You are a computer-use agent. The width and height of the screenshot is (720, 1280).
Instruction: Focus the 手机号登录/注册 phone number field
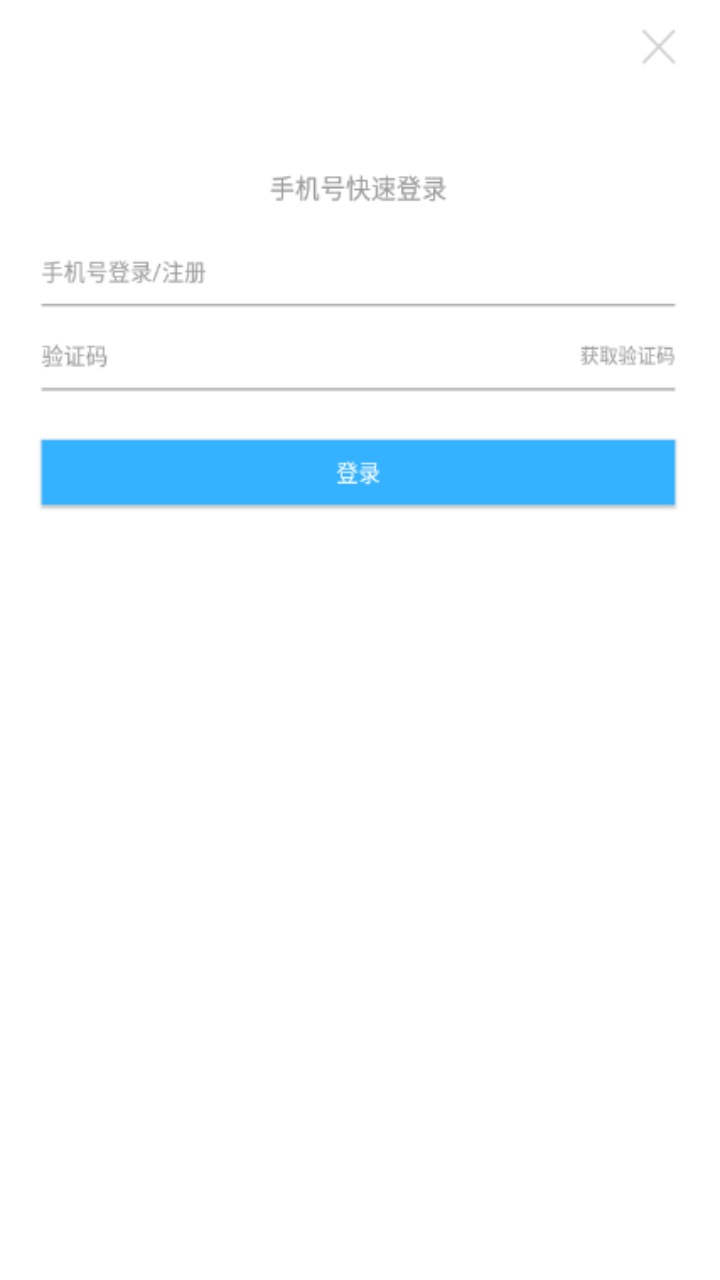click(x=300, y=273)
